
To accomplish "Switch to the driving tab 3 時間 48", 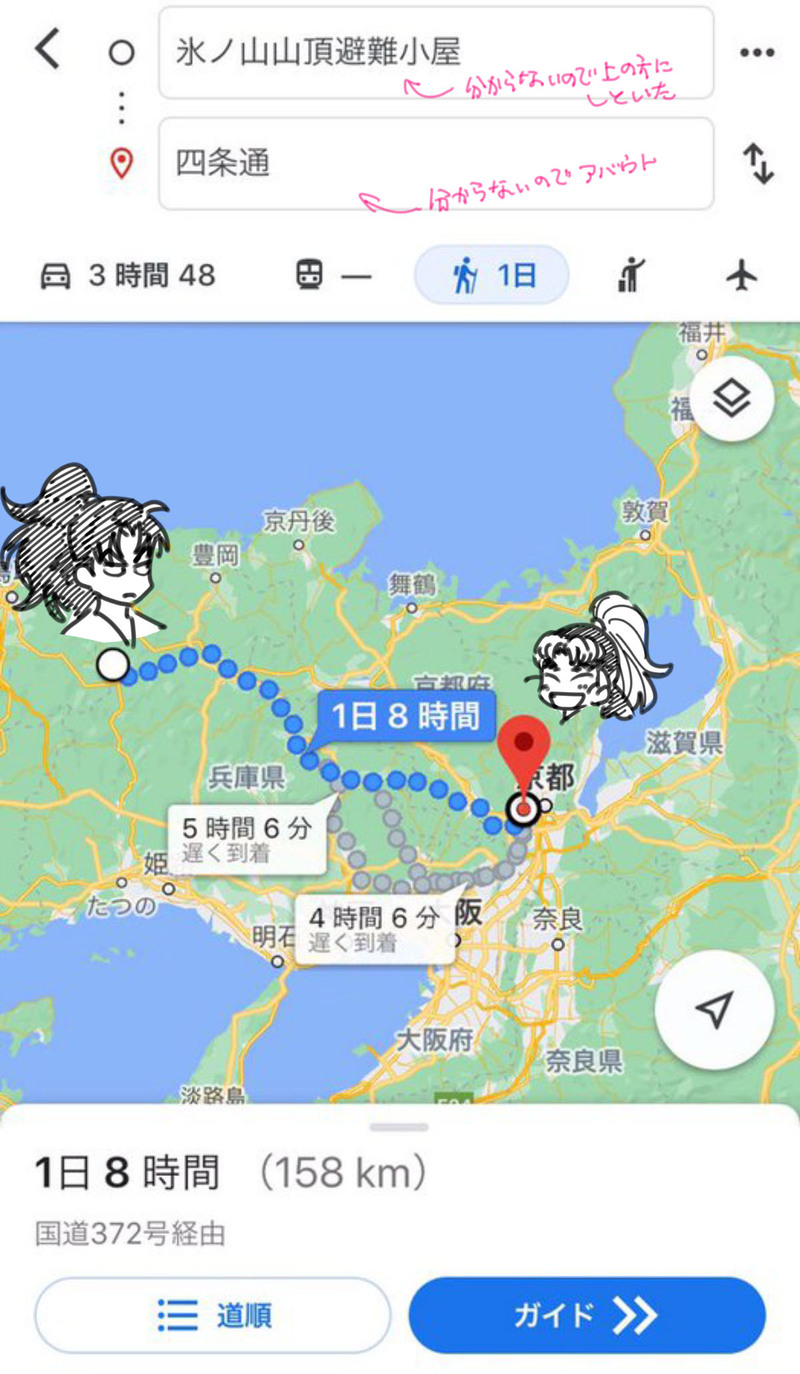I will 128,275.
